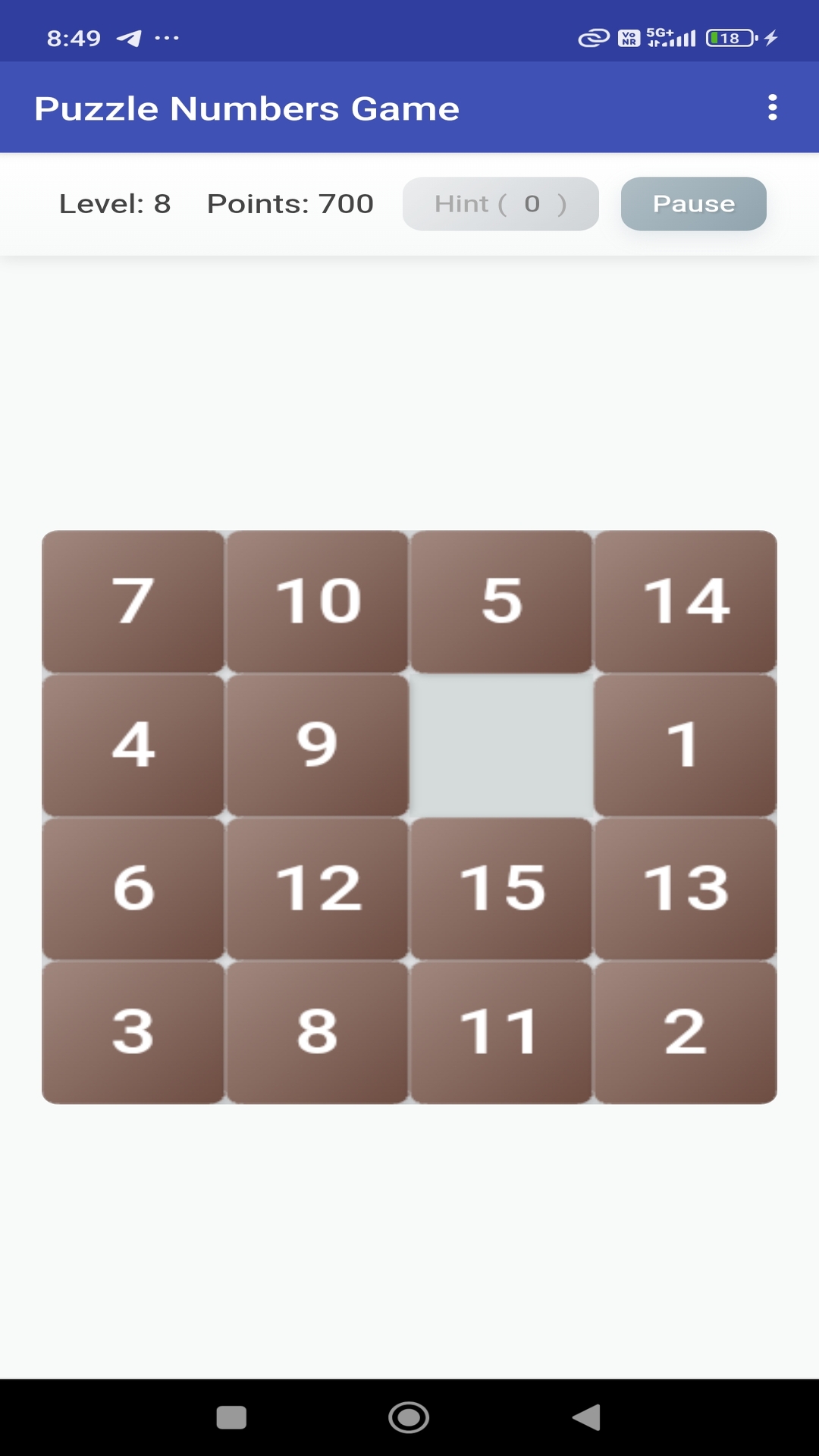Slide tile 1 into the empty space
Viewport: 819px width, 1456px height.
click(685, 745)
